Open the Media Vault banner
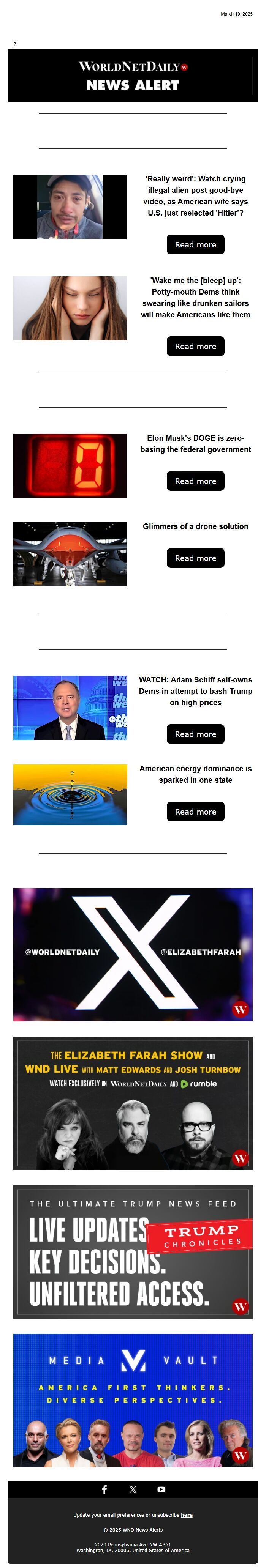This screenshot has width=266, height=1568. [133, 1400]
